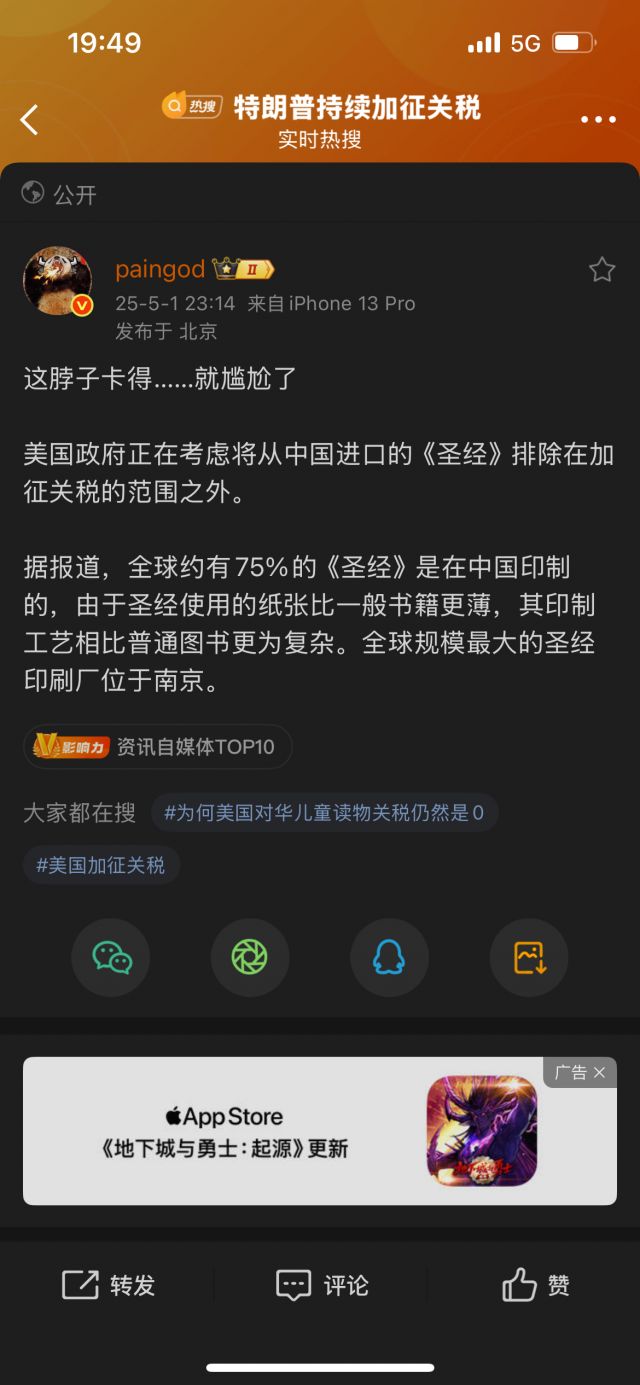Open the 资讯自媒体TOP10 influence badge
This screenshot has width=640, height=1385.
158,747
